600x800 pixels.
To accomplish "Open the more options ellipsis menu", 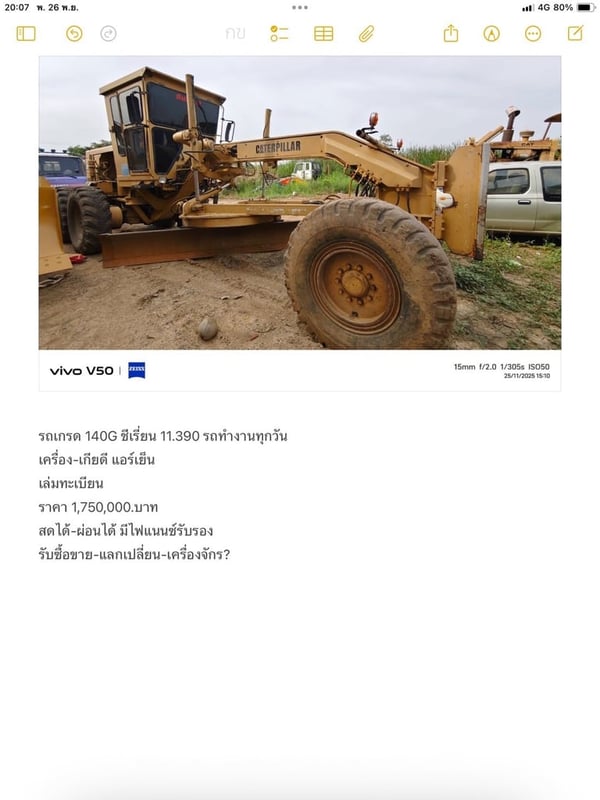I will coord(533,33).
